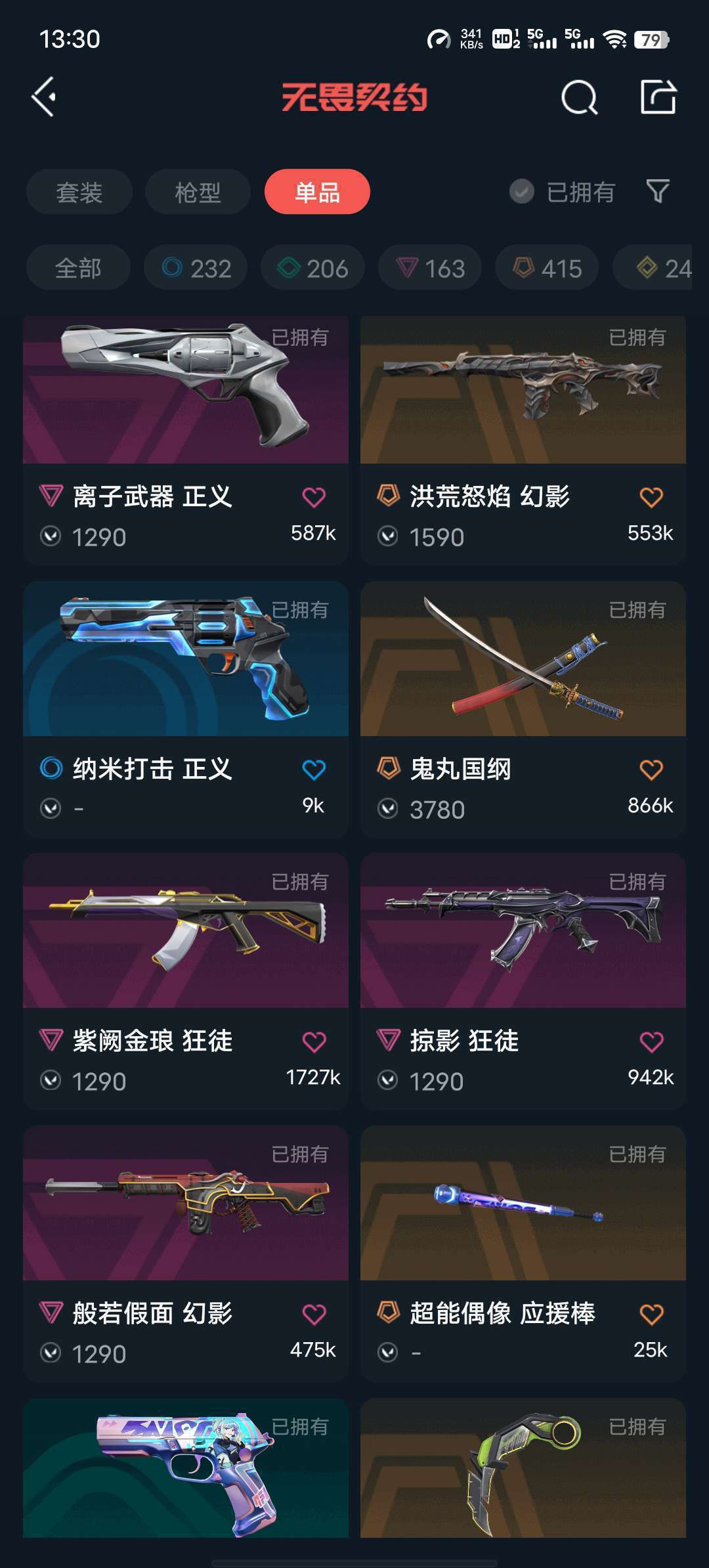The image size is (709, 1568).
Task: Filter by the 206 green tier chip
Action: 312,268
